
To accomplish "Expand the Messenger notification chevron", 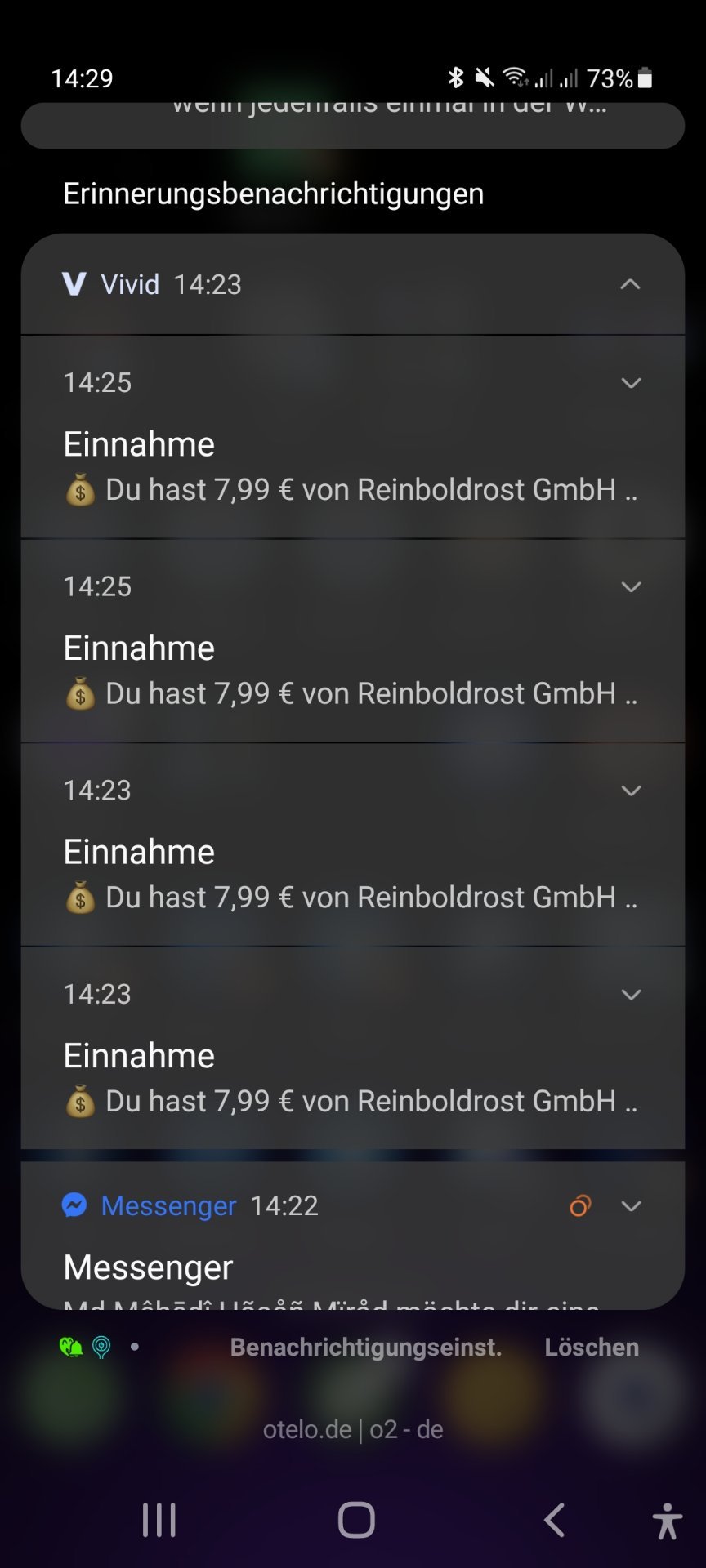I will [x=631, y=1206].
